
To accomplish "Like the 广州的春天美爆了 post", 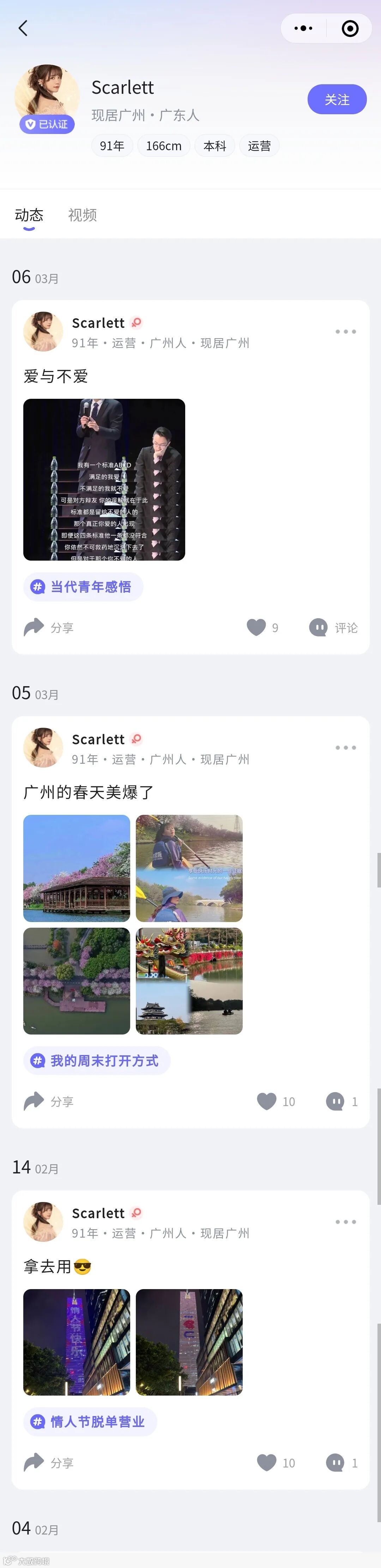I will (267, 1100).
